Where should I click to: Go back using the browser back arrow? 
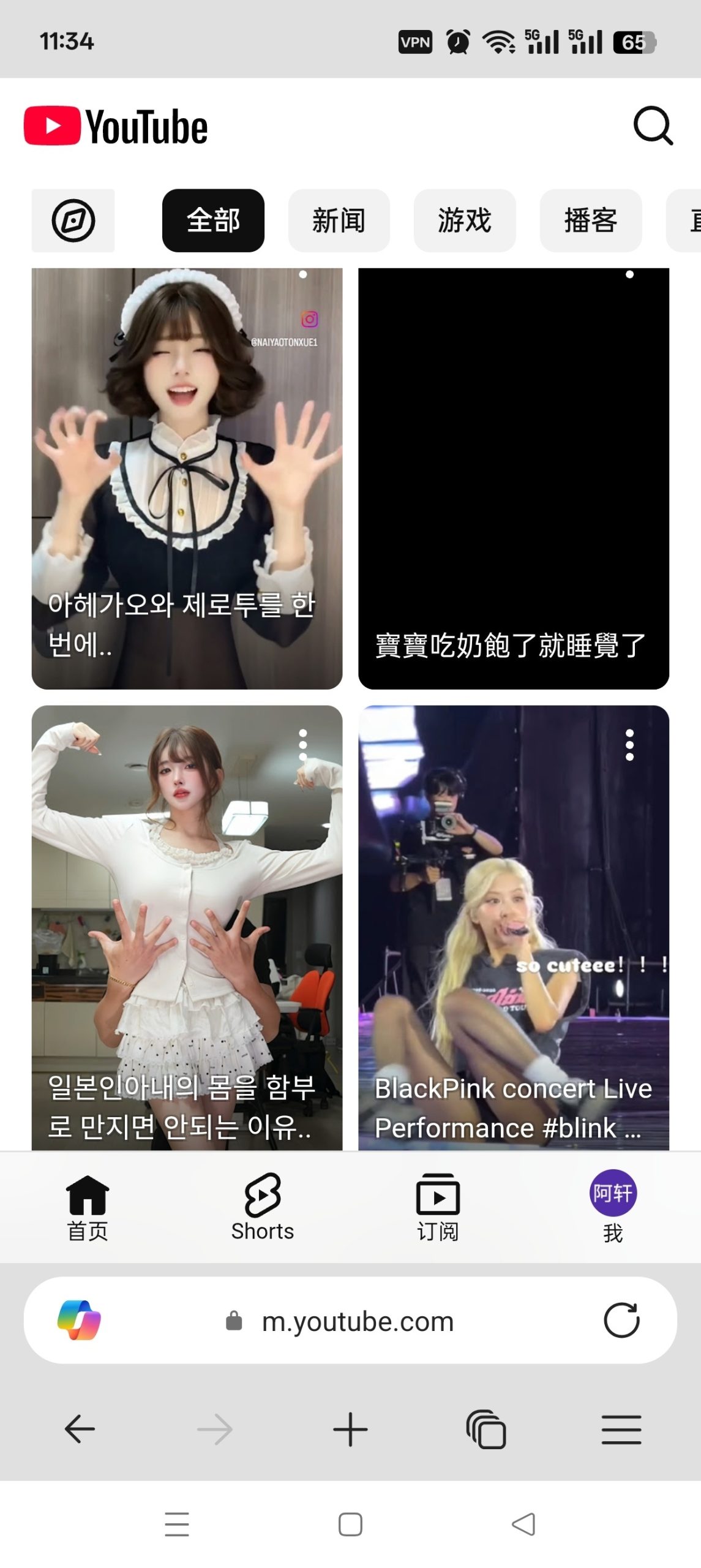tap(78, 1430)
